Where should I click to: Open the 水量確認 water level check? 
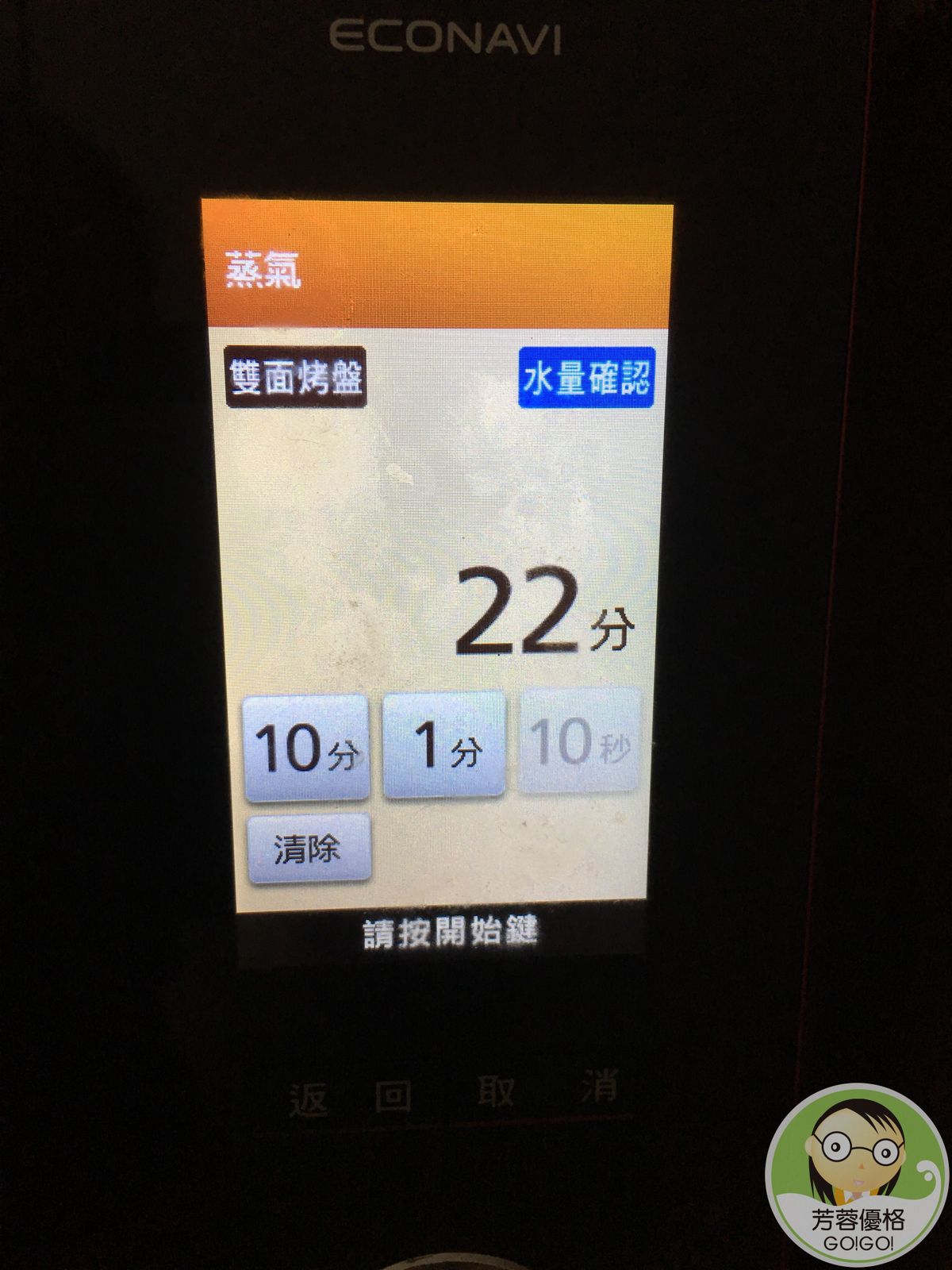(x=587, y=379)
